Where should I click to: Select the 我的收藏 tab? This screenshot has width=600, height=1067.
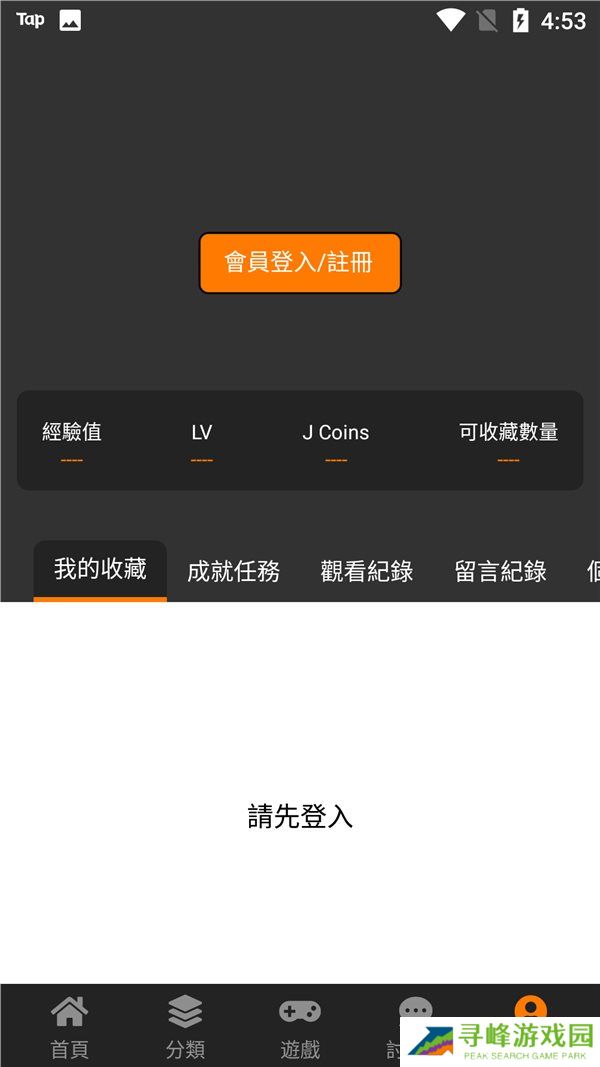[x=100, y=570]
